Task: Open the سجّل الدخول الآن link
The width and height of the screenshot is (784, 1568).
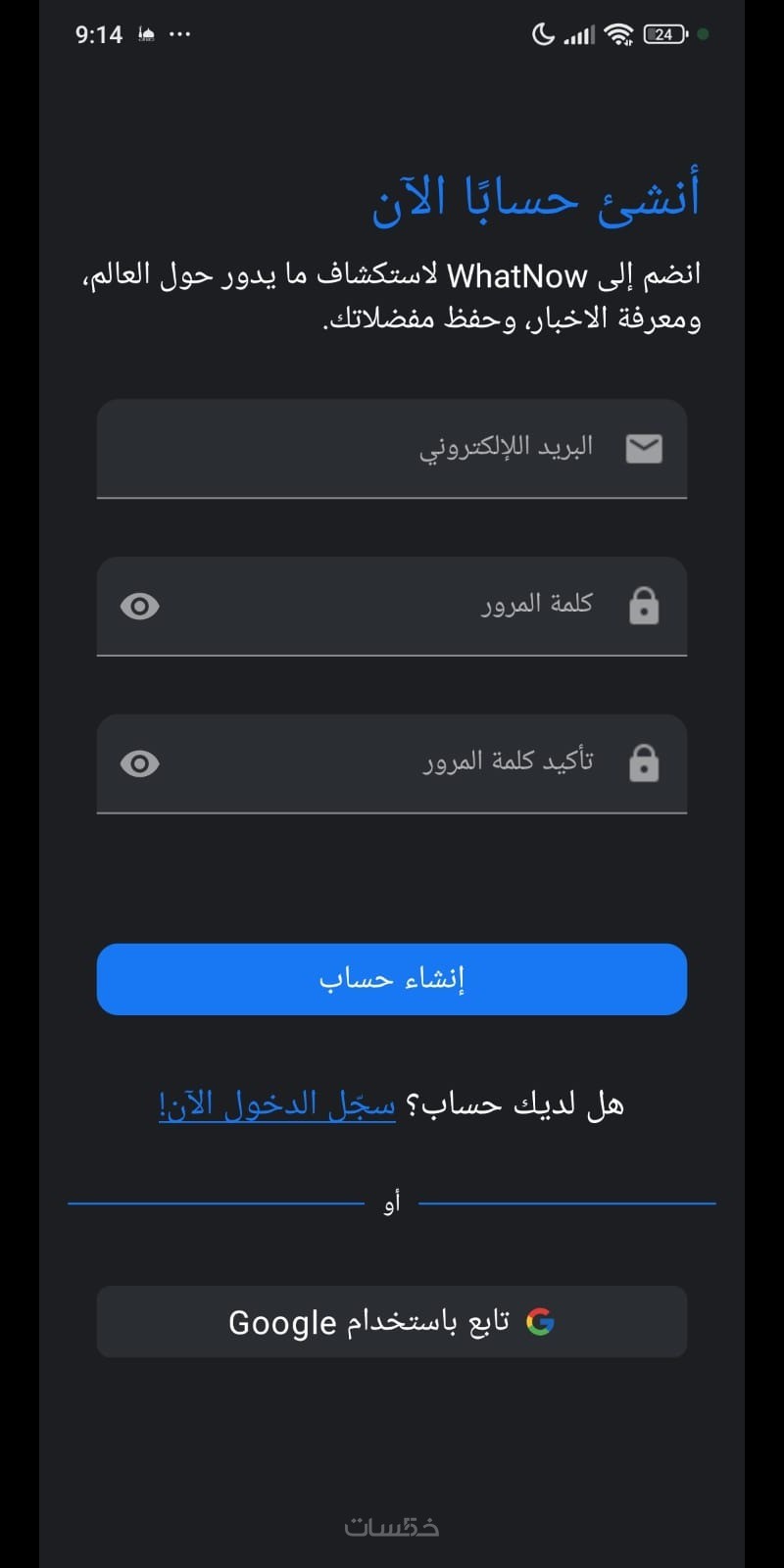Action: [x=277, y=1104]
